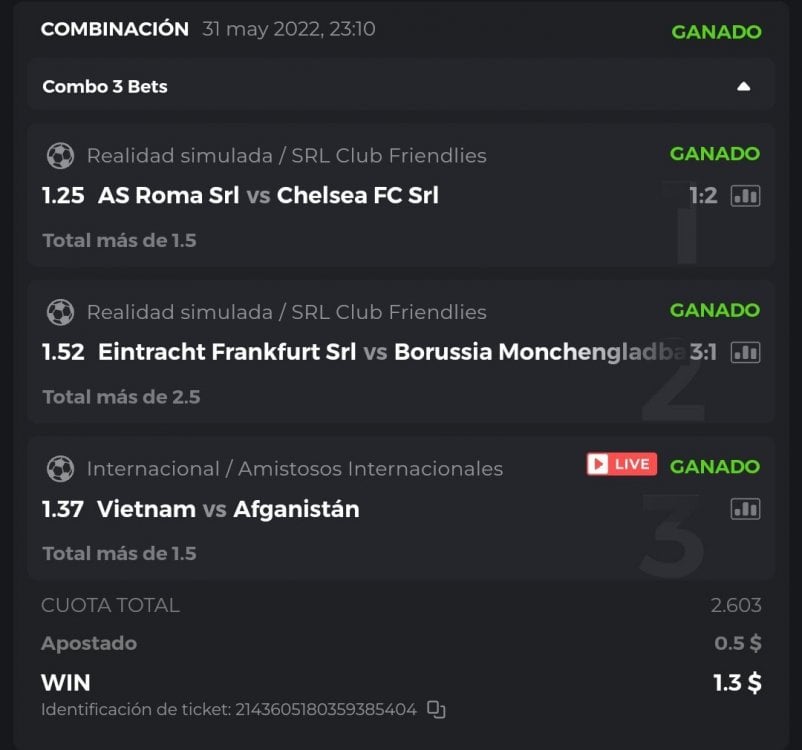This screenshot has width=802, height=750.
Task: Copy the ticket identification number
Action: [436, 709]
